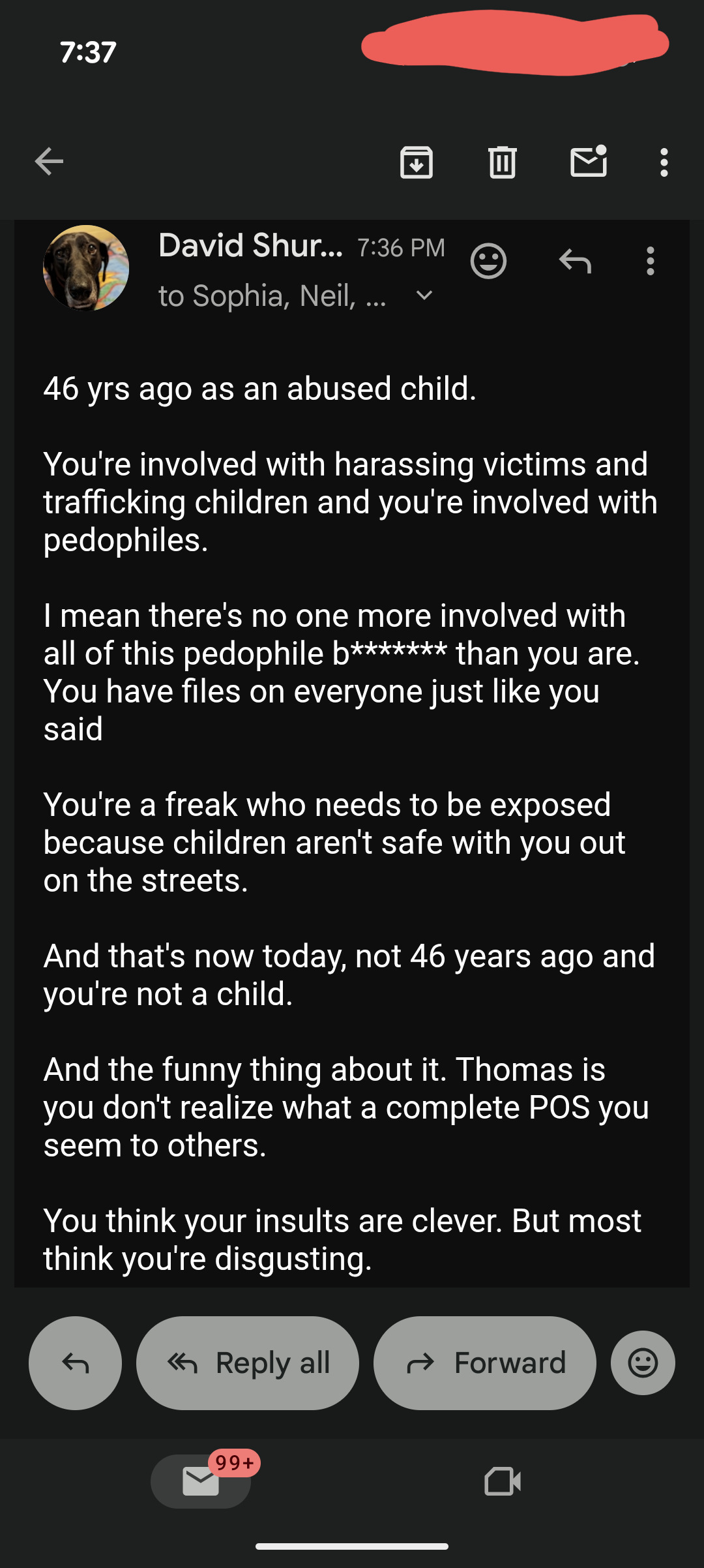The height and width of the screenshot is (1568, 704).
Task: Switch to the Mail tab
Action: pyautogui.click(x=201, y=1481)
